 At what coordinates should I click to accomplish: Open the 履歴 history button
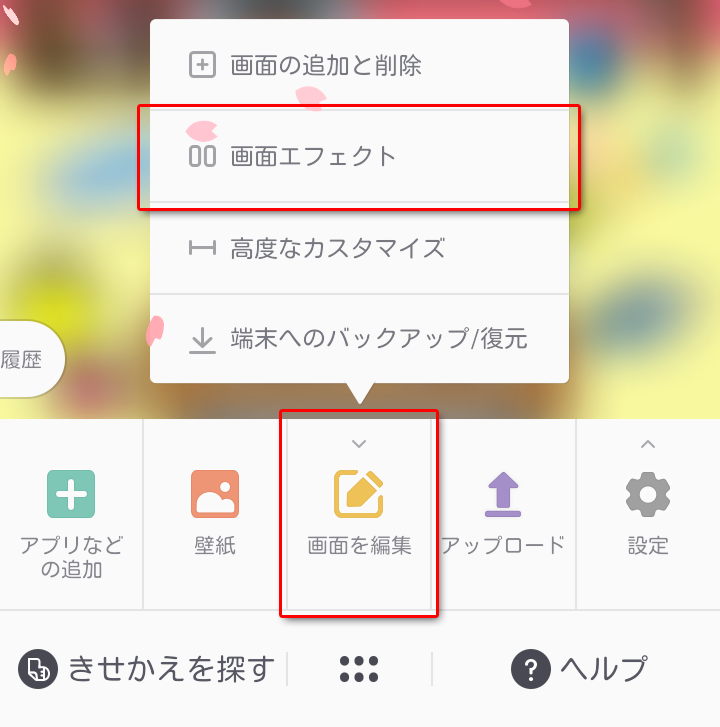point(24,361)
